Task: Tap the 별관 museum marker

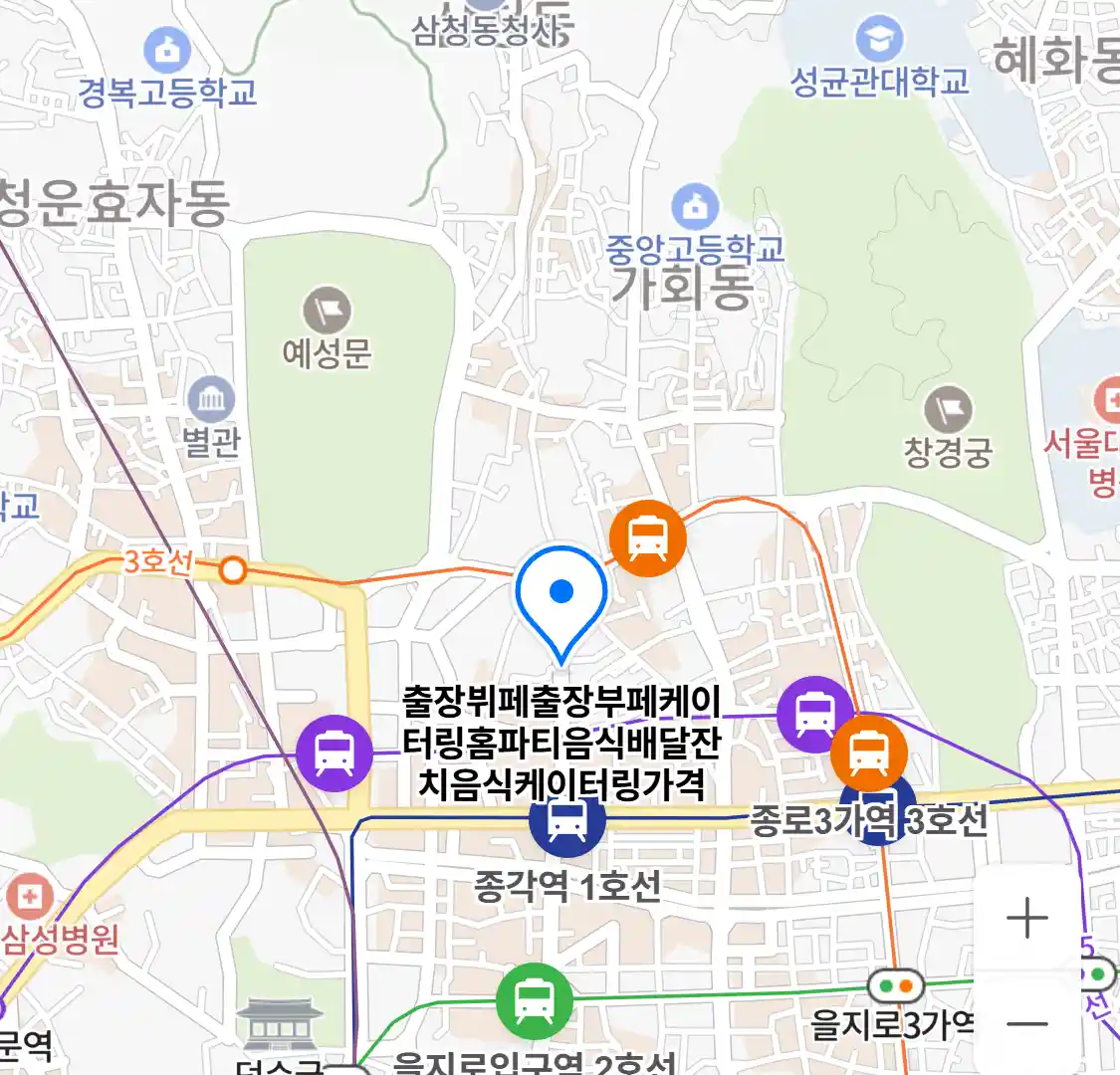Action: click(211, 400)
